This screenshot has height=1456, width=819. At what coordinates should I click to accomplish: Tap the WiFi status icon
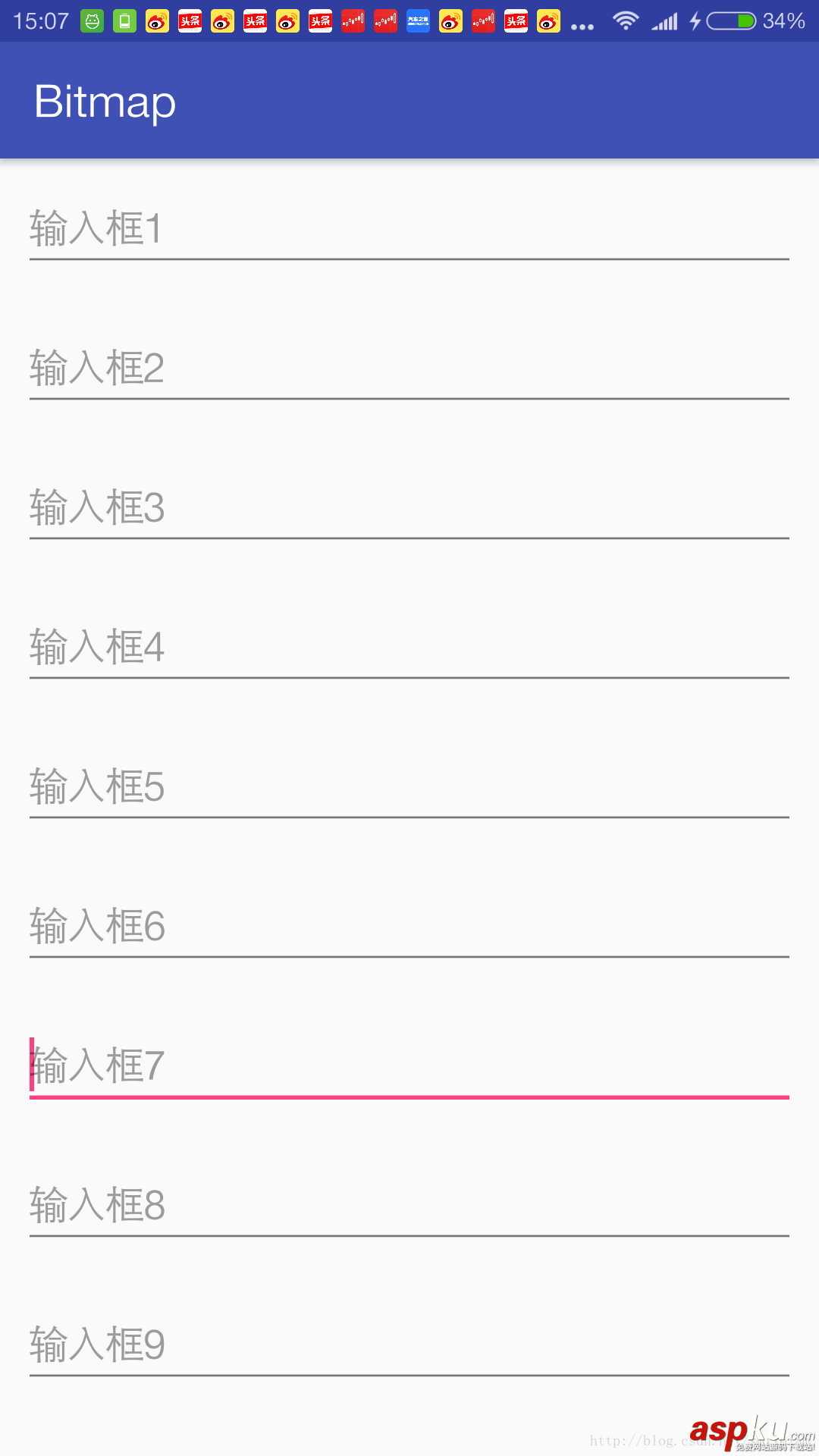(x=626, y=20)
